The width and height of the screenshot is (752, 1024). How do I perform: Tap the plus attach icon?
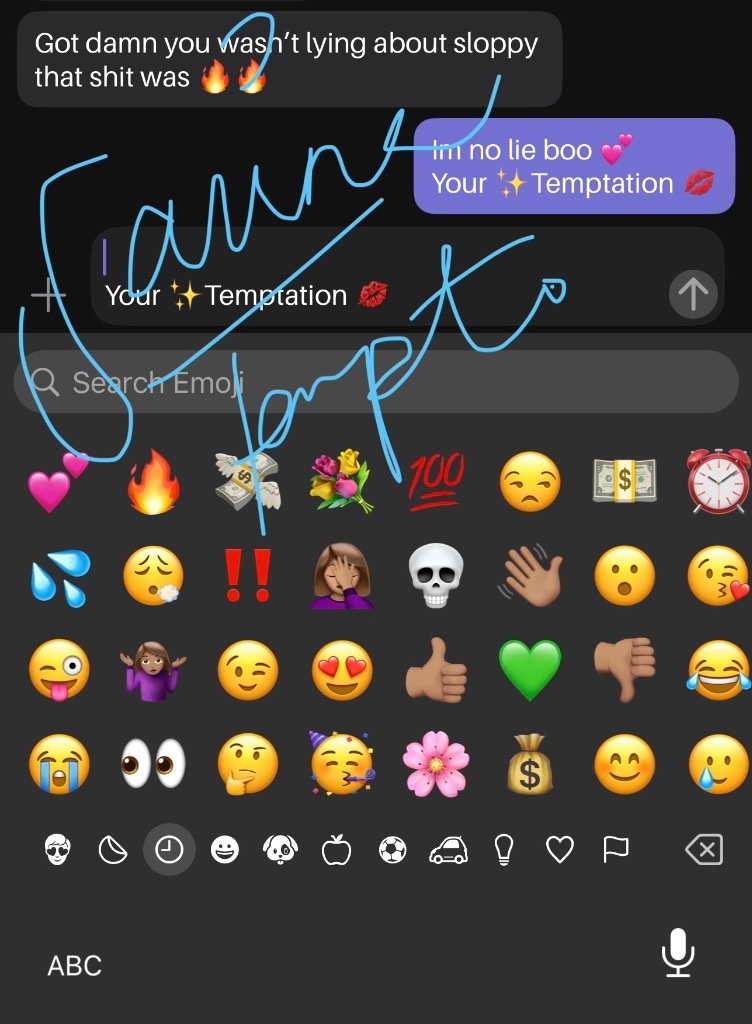[x=47, y=296]
